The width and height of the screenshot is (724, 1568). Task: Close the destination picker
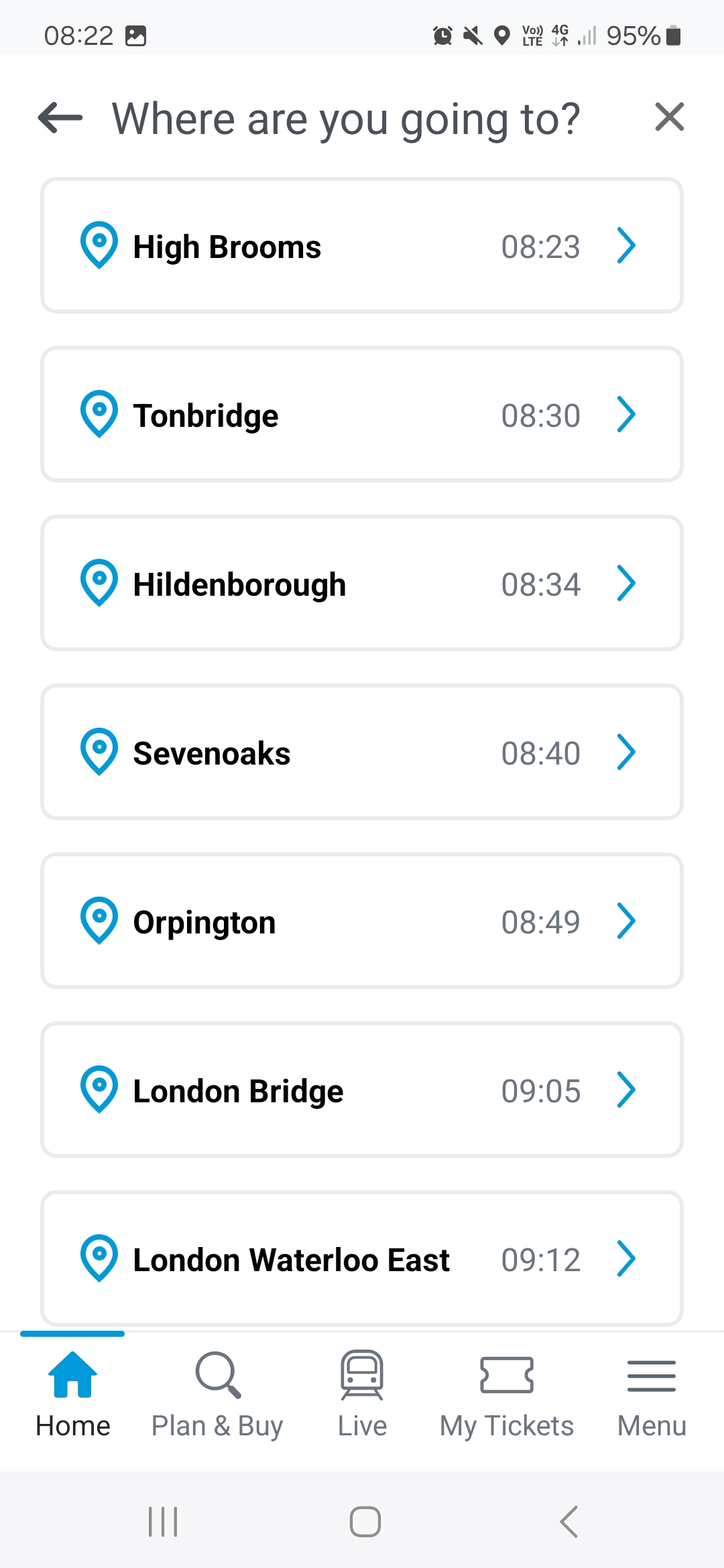[x=669, y=118]
